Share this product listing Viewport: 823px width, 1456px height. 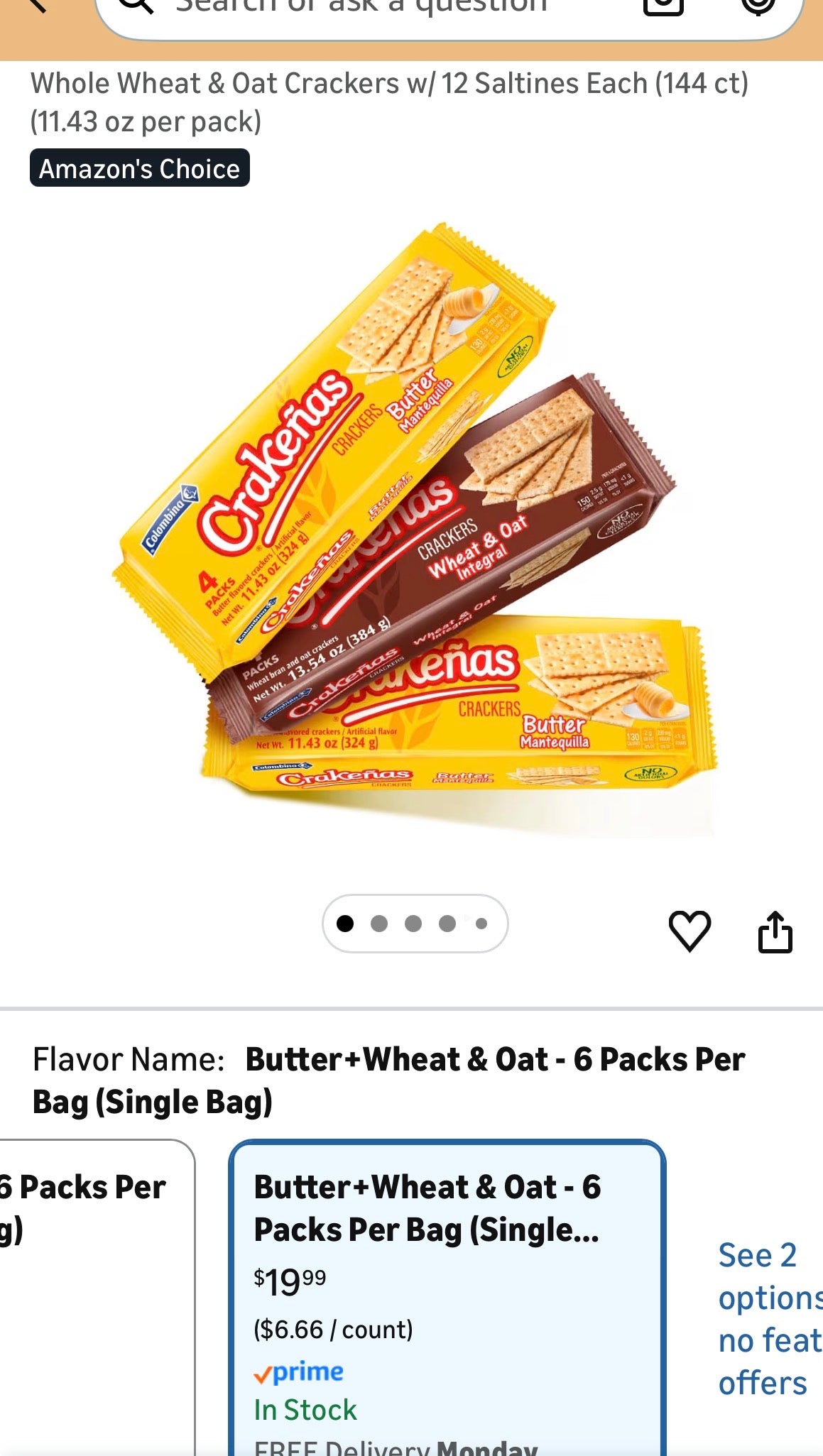click(775, 931)
